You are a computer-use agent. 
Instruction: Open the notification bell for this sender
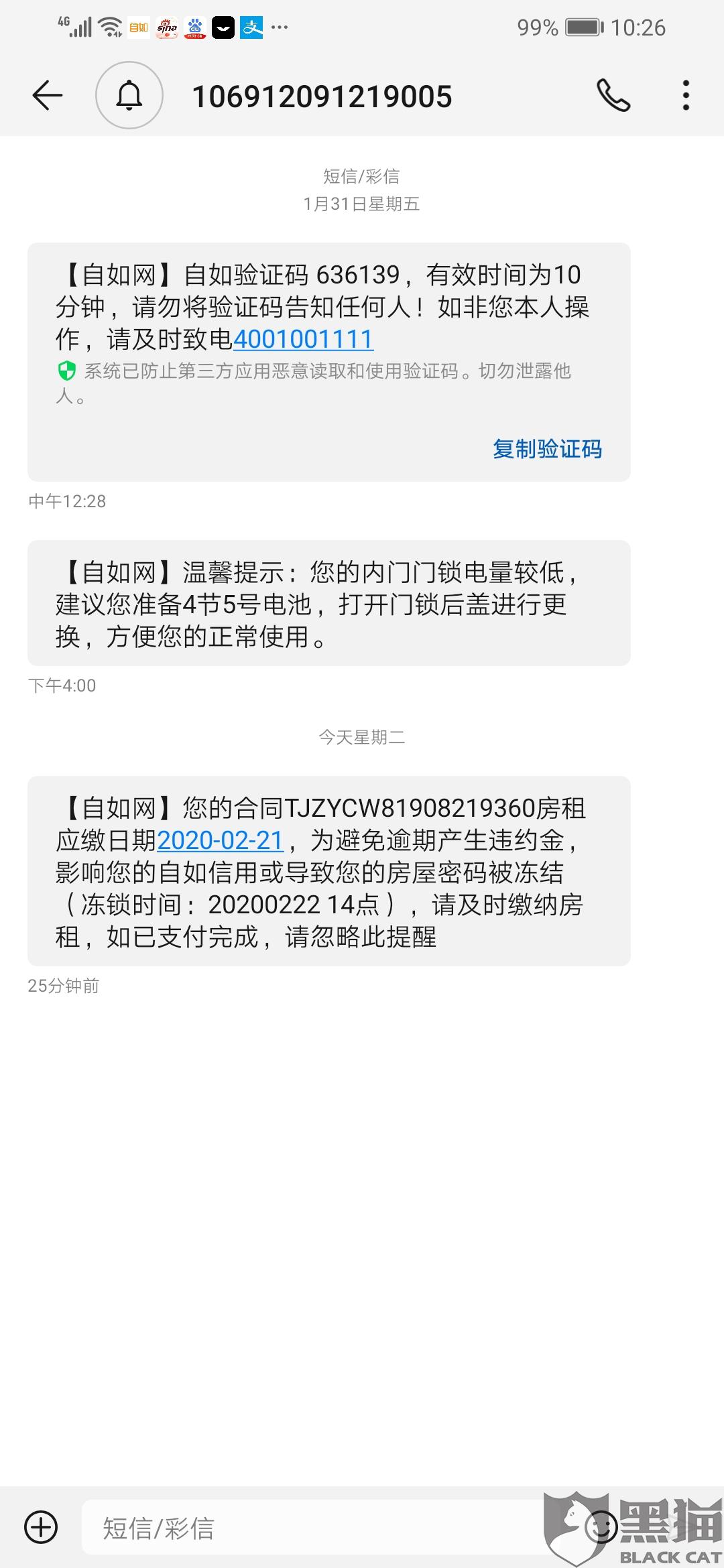tap(129, 95)
